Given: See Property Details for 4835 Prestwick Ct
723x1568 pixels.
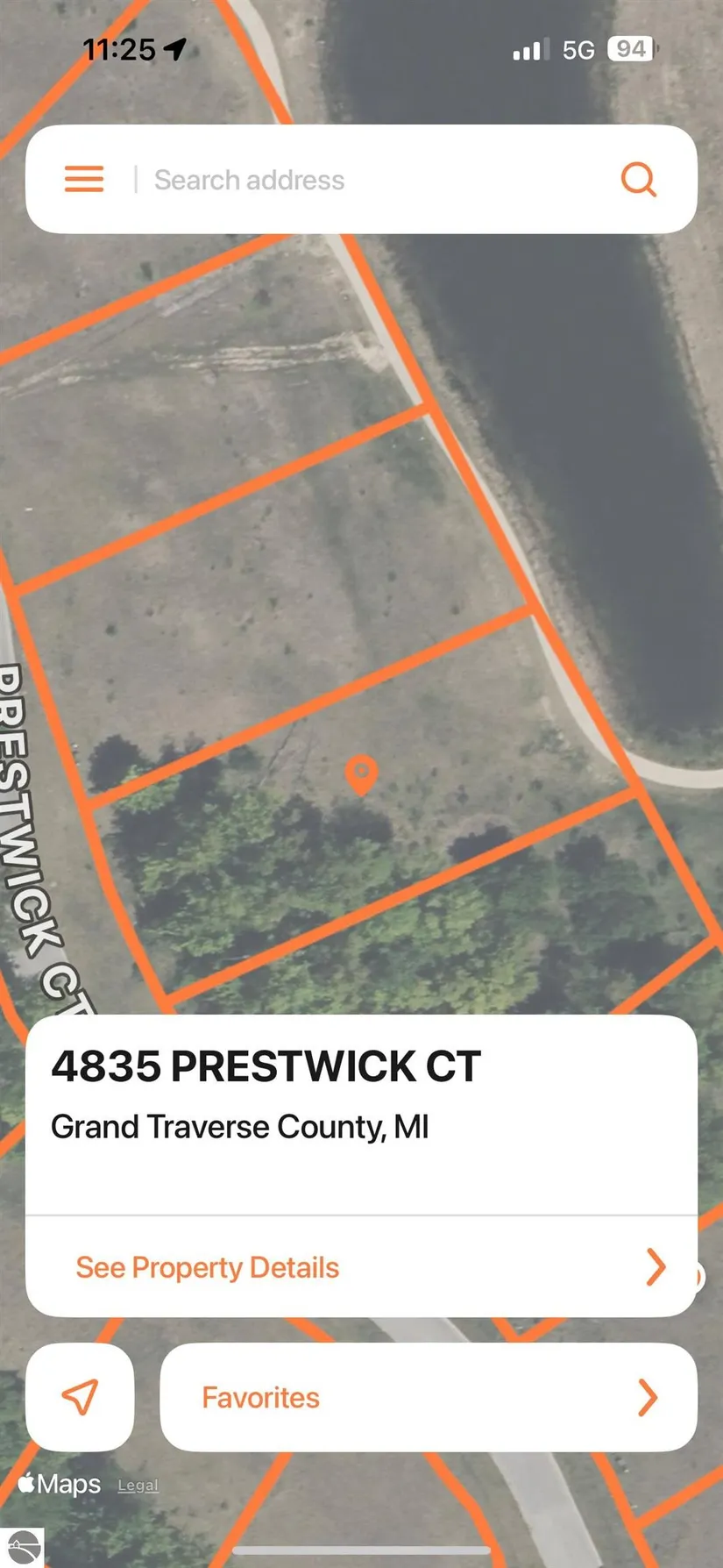Looking at the screenshot, I should coord(361,1267).
